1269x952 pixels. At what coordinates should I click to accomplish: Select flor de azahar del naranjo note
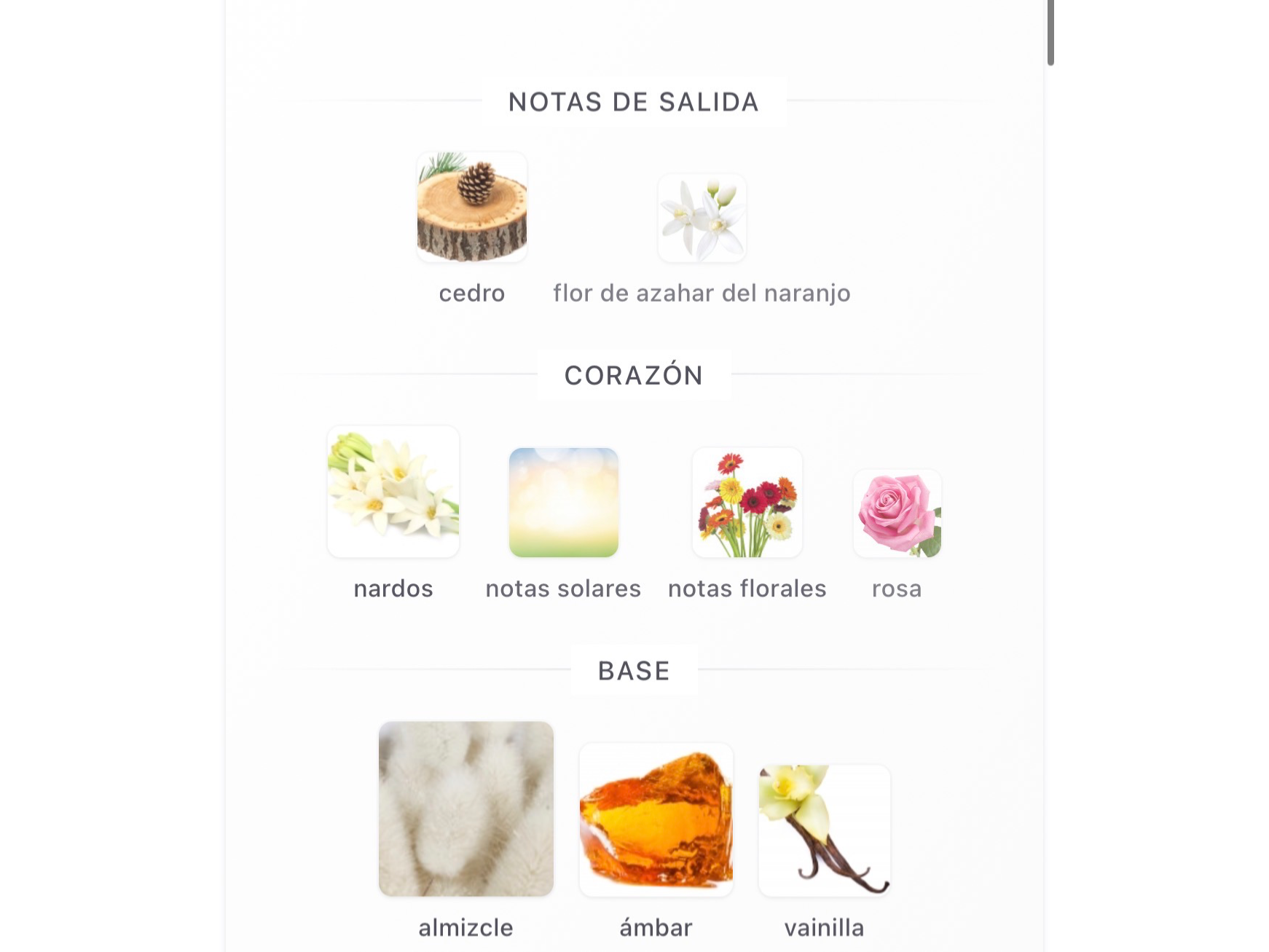point(702,219)
